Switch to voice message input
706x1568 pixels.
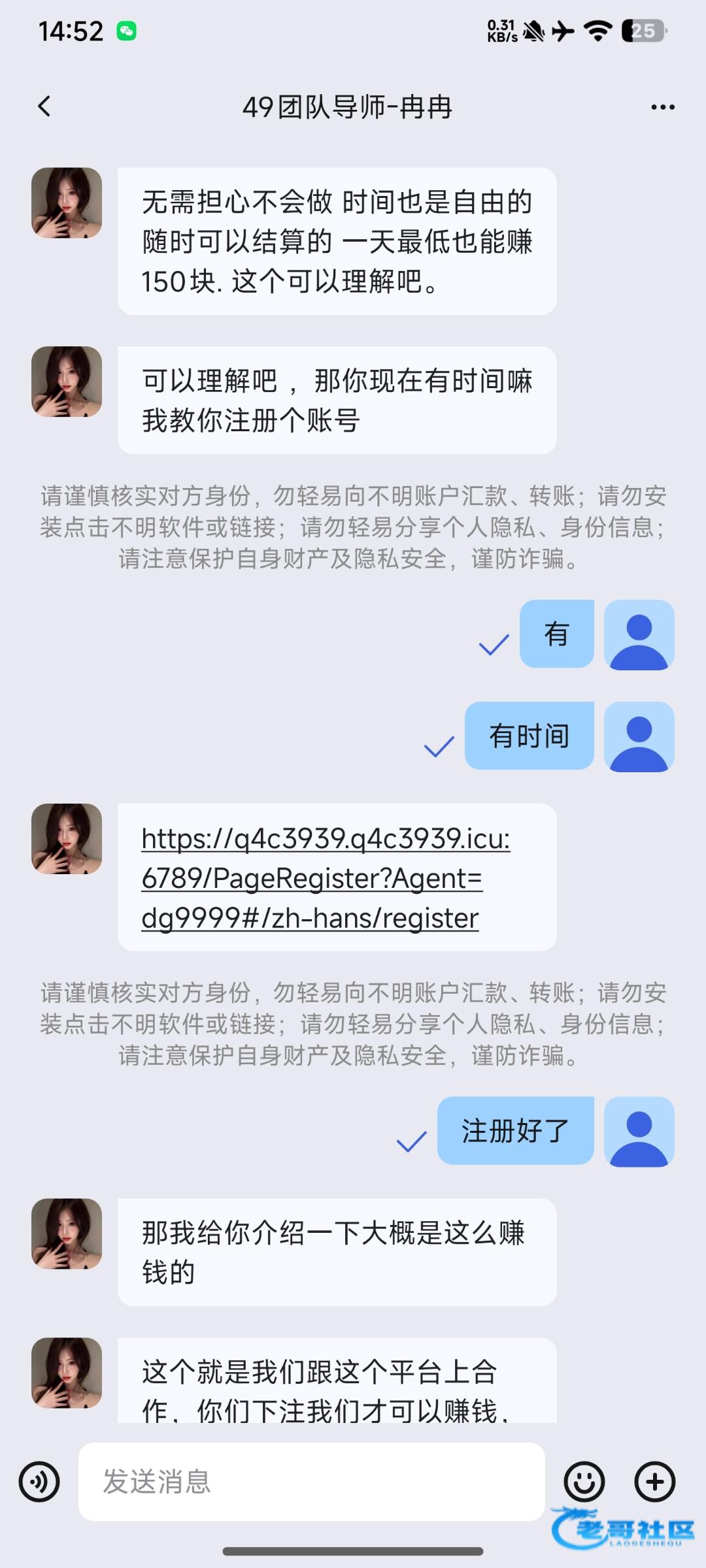click(39, 1482)
